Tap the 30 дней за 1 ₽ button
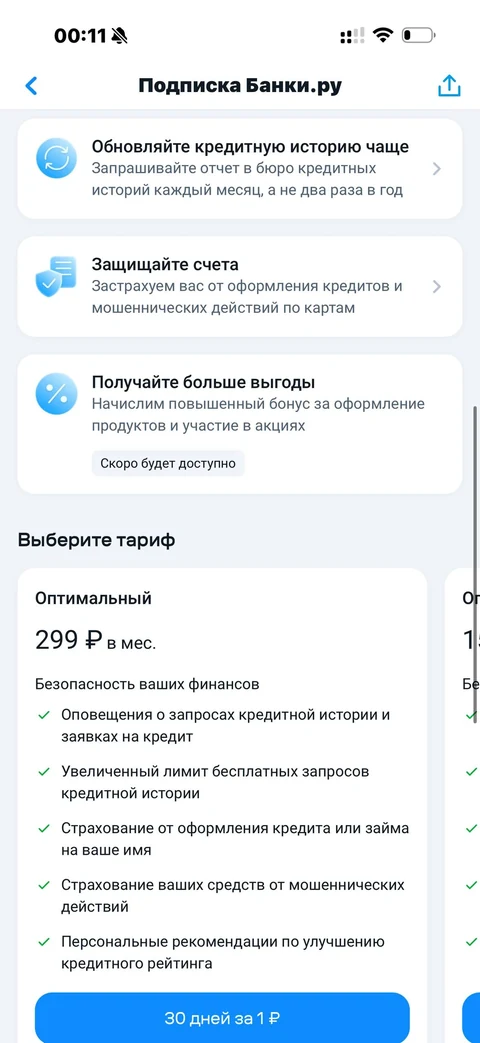 (222, 1018)
